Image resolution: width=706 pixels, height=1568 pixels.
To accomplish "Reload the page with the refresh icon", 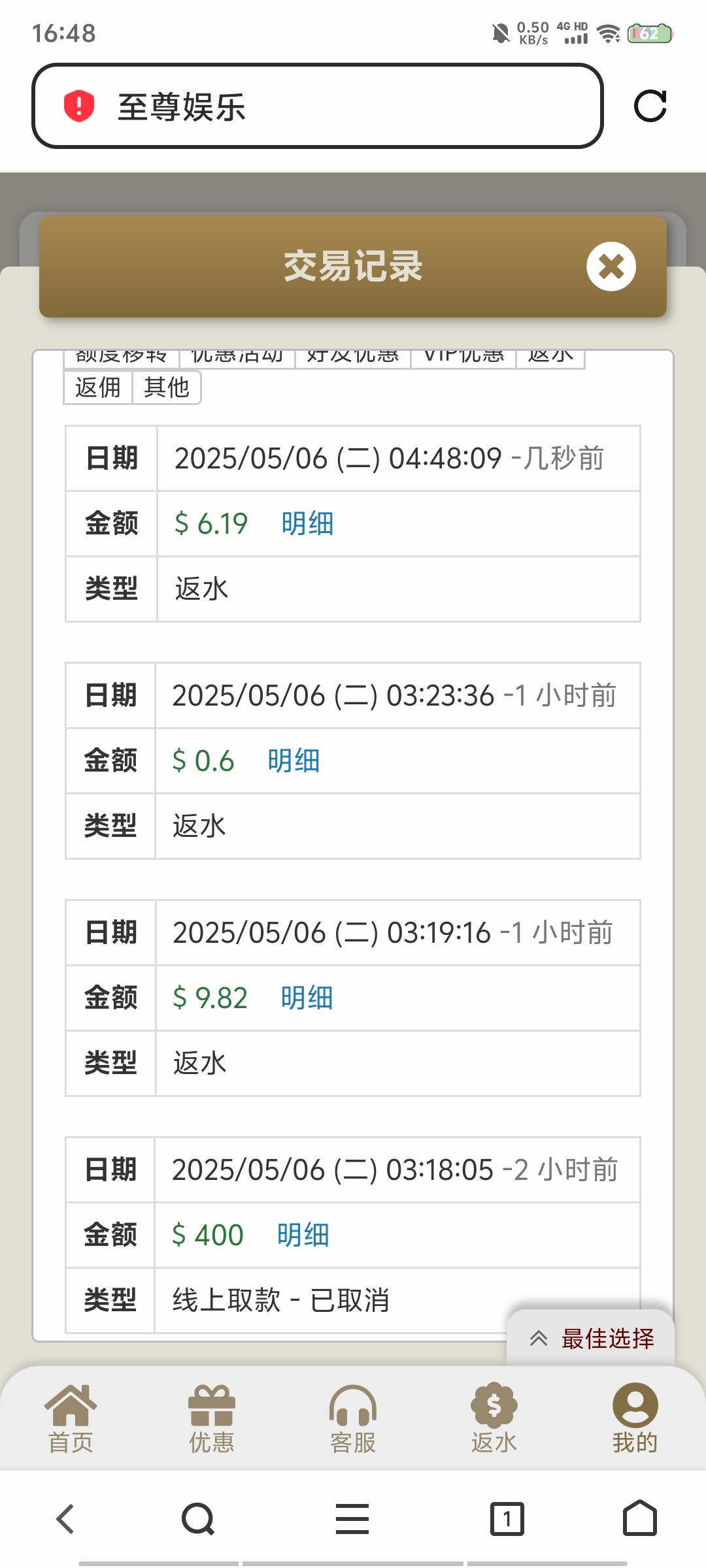I will [x=650, y=106].
